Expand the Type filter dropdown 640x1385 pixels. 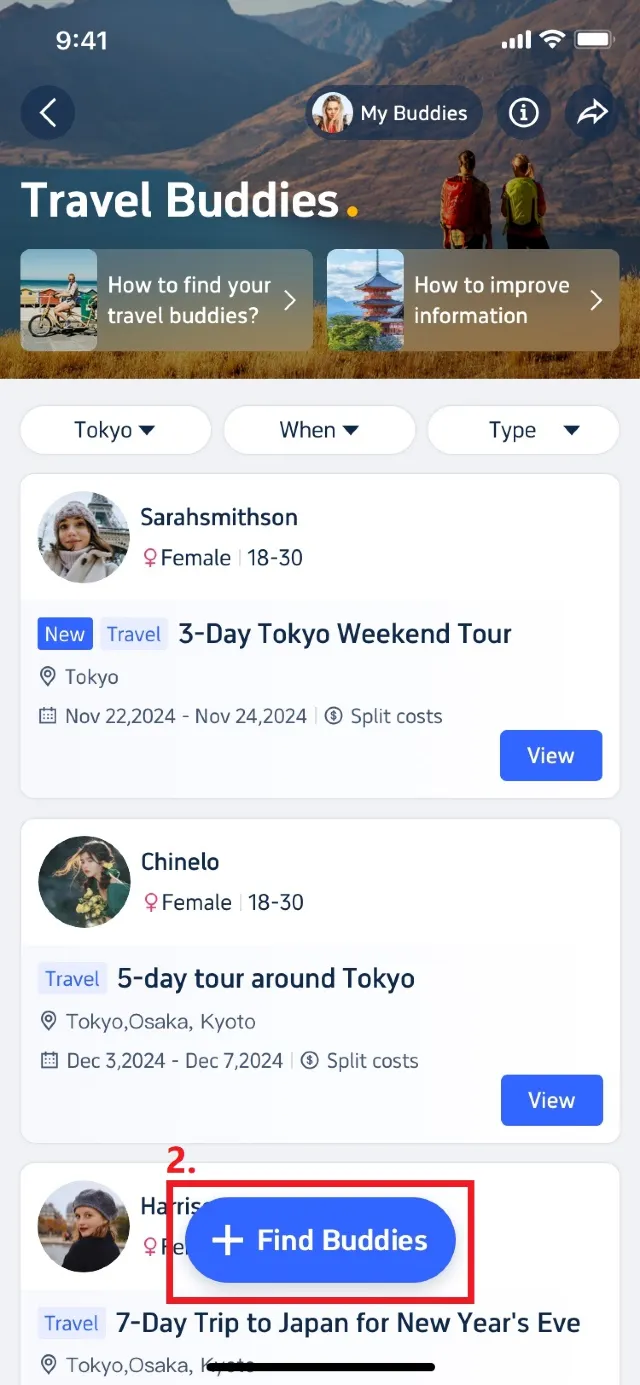click(x=523, y=430)
